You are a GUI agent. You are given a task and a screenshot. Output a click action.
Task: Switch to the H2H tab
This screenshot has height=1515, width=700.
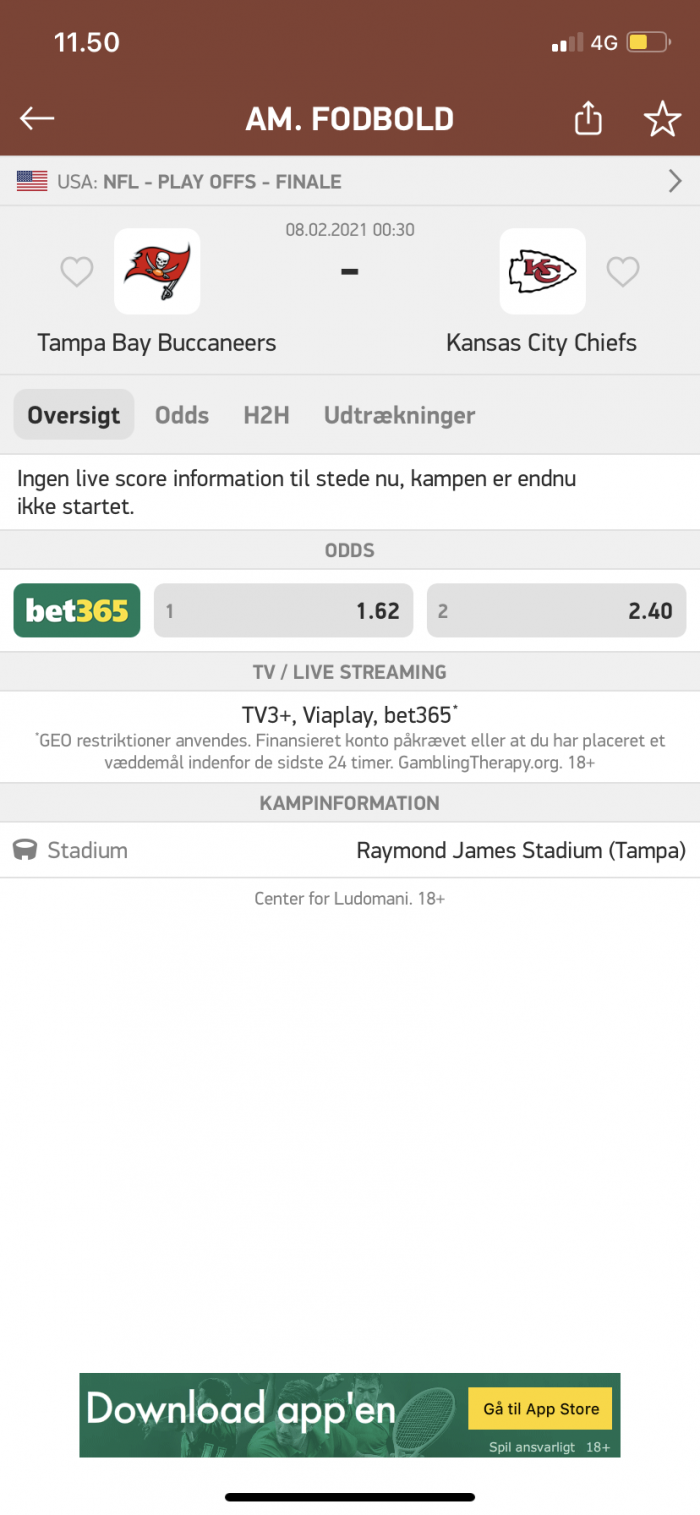point(266,415)
